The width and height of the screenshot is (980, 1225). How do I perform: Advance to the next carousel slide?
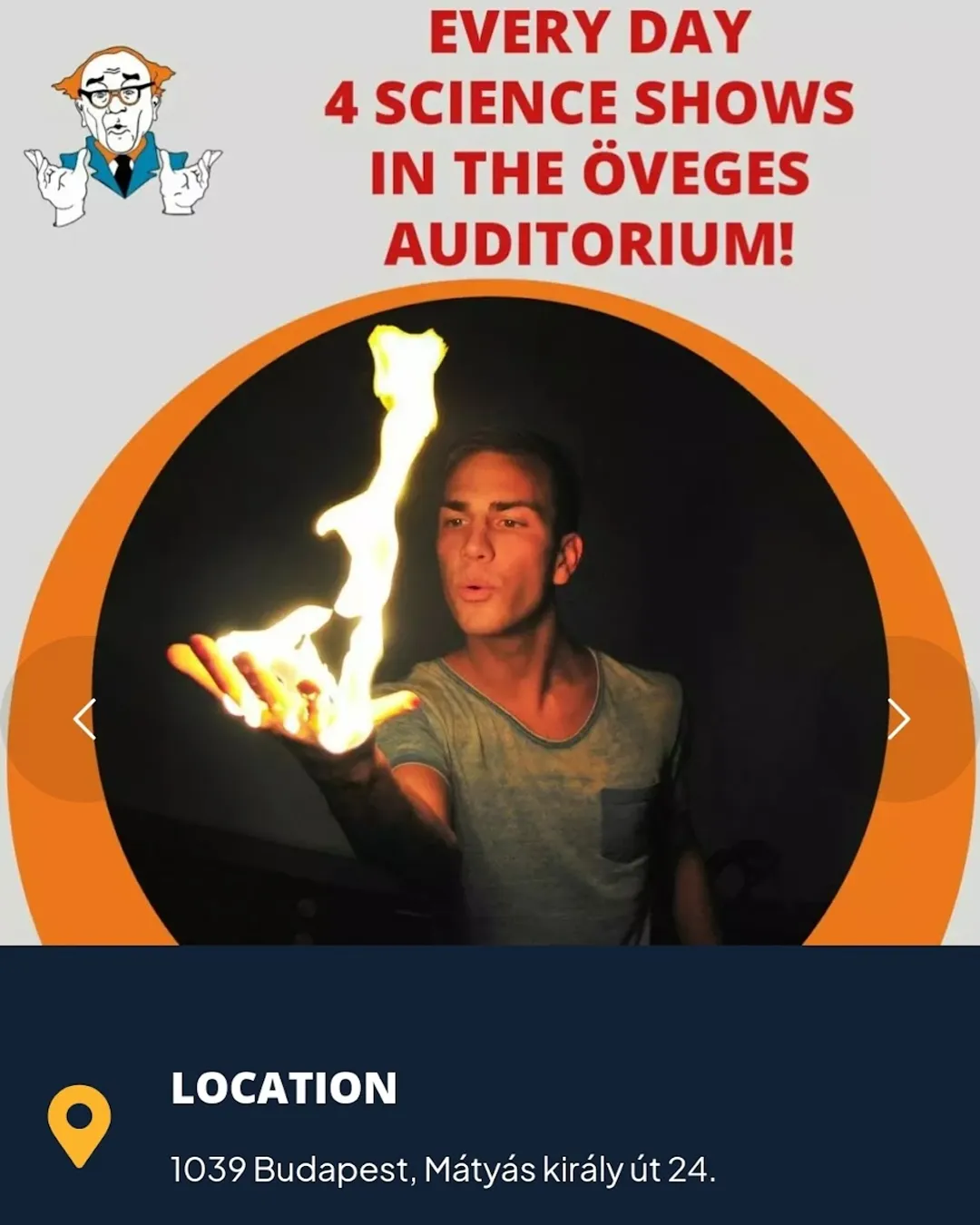point(897,719)
